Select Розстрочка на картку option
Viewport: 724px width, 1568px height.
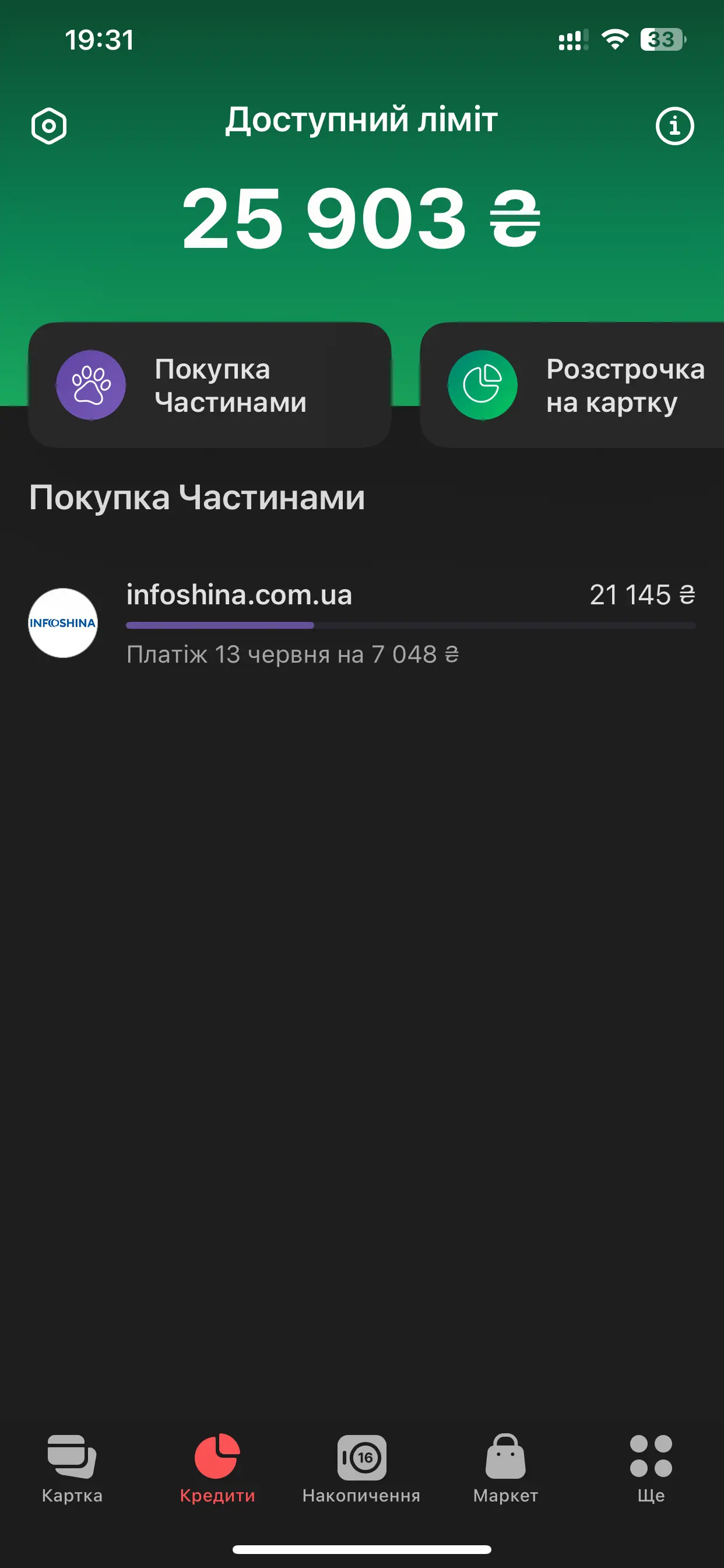572,386
